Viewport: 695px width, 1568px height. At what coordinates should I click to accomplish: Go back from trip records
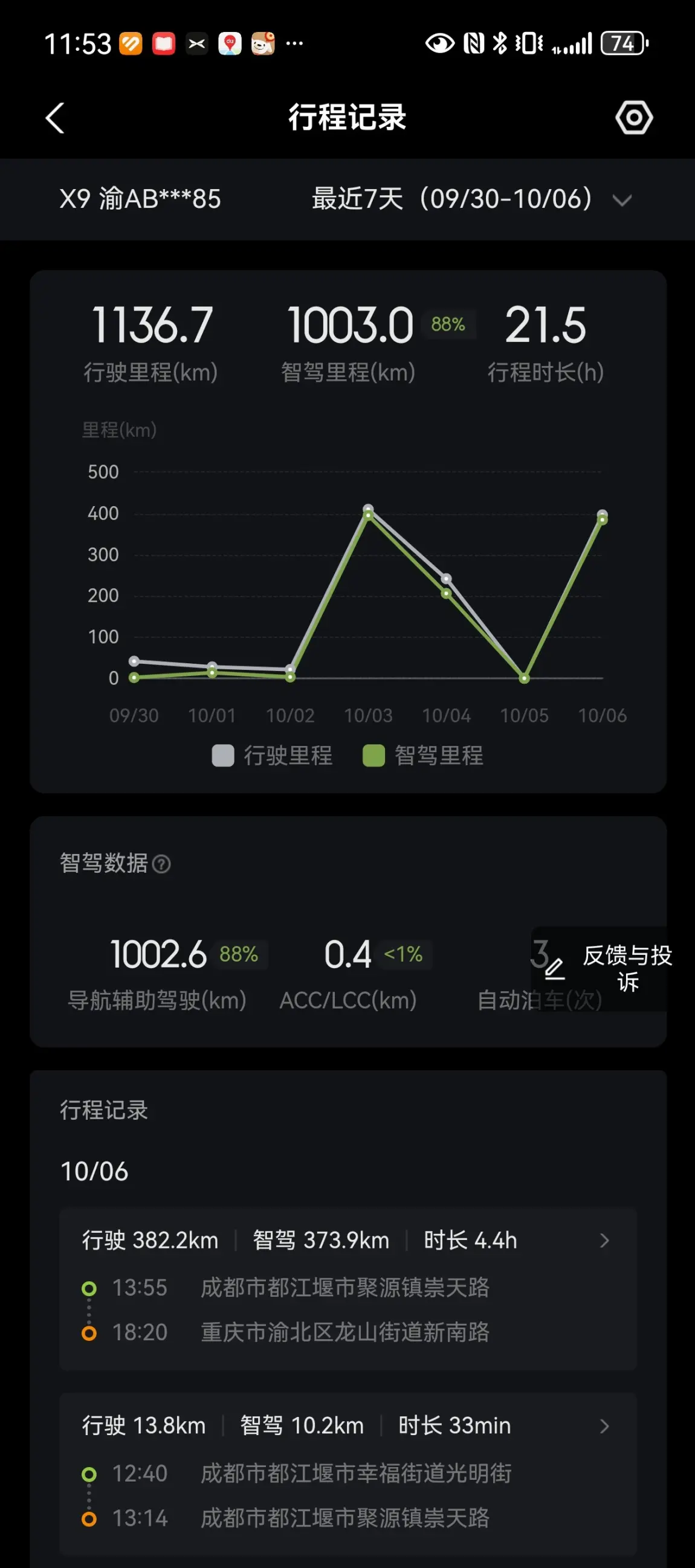point(55,117)
